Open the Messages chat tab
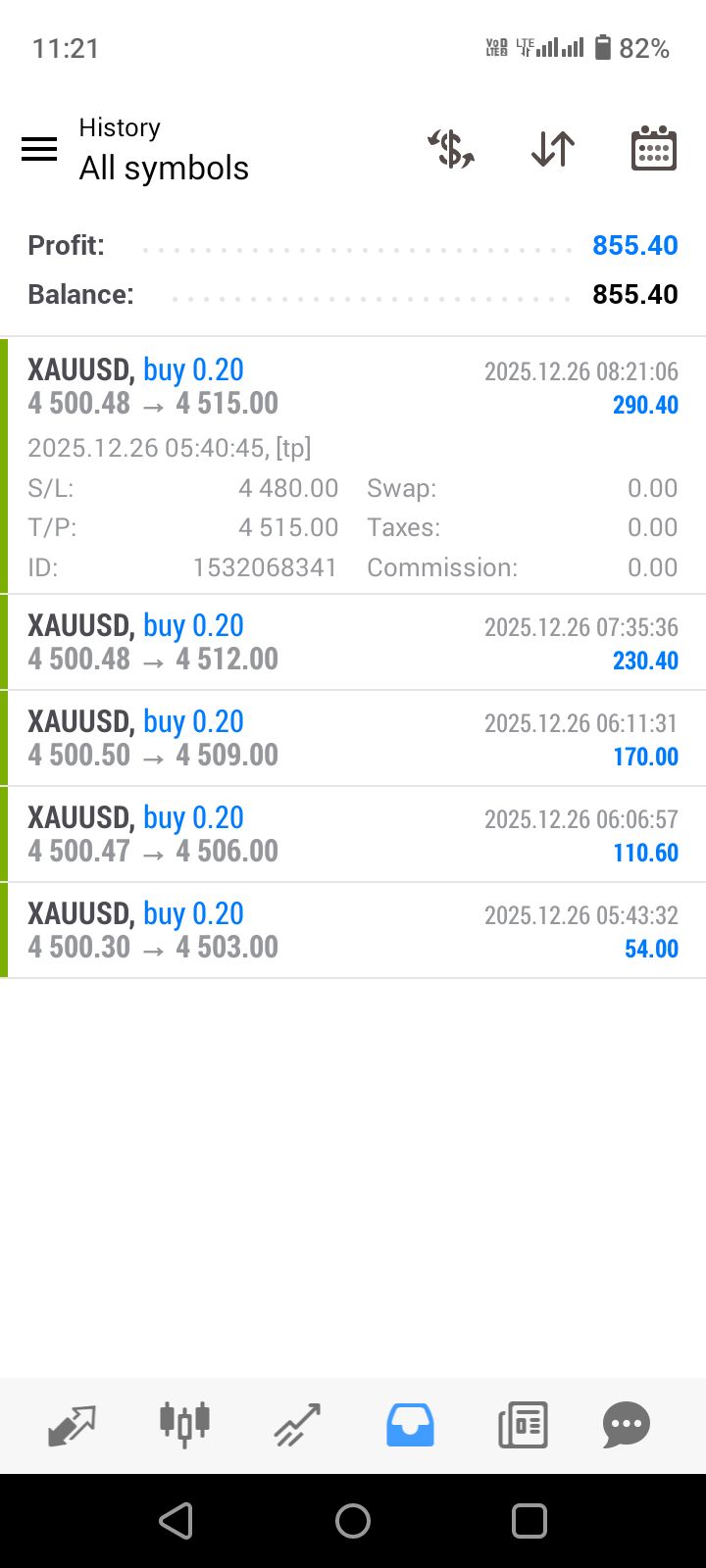706x1568 pixels. tap(627, 1425)
